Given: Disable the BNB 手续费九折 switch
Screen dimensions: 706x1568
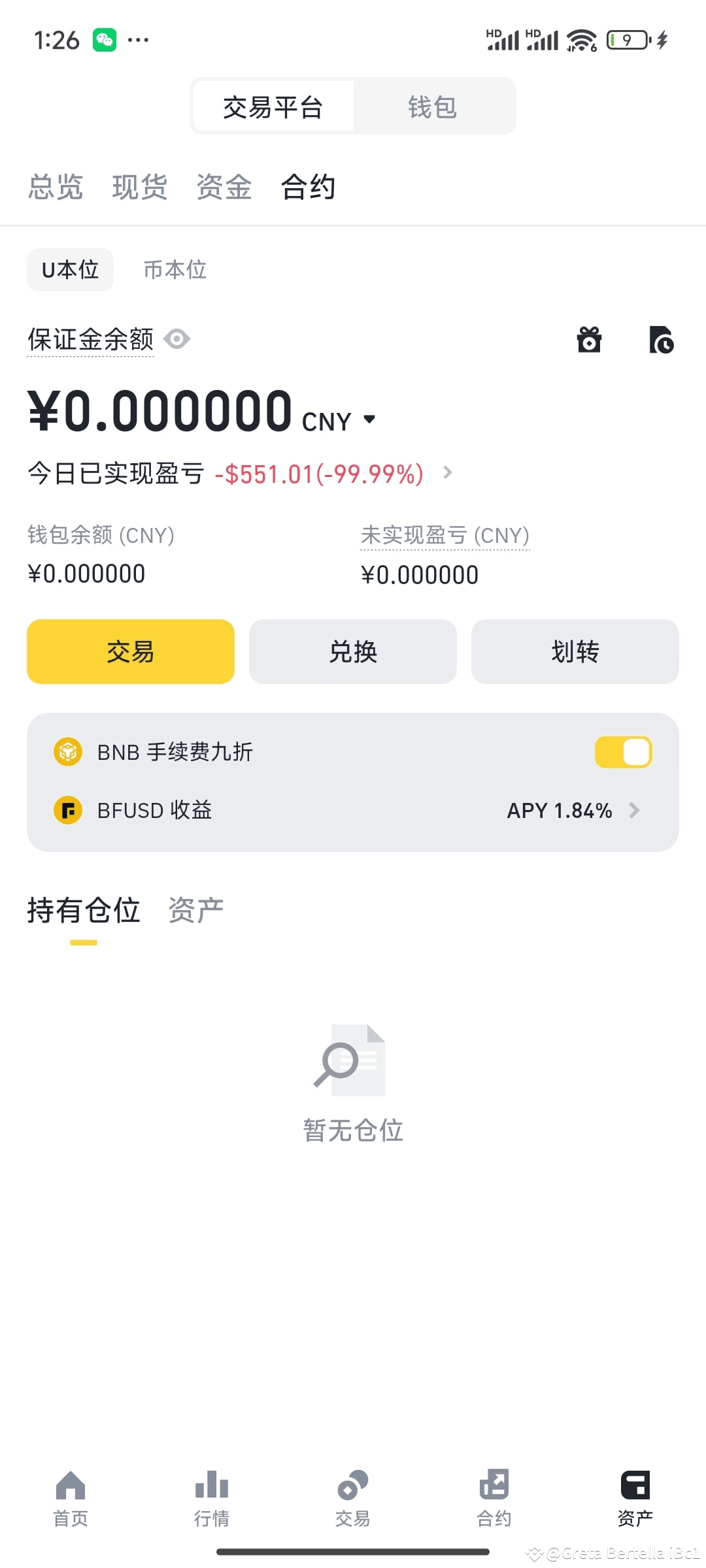Looking at the screenshot, I should [x=623, y=752].
